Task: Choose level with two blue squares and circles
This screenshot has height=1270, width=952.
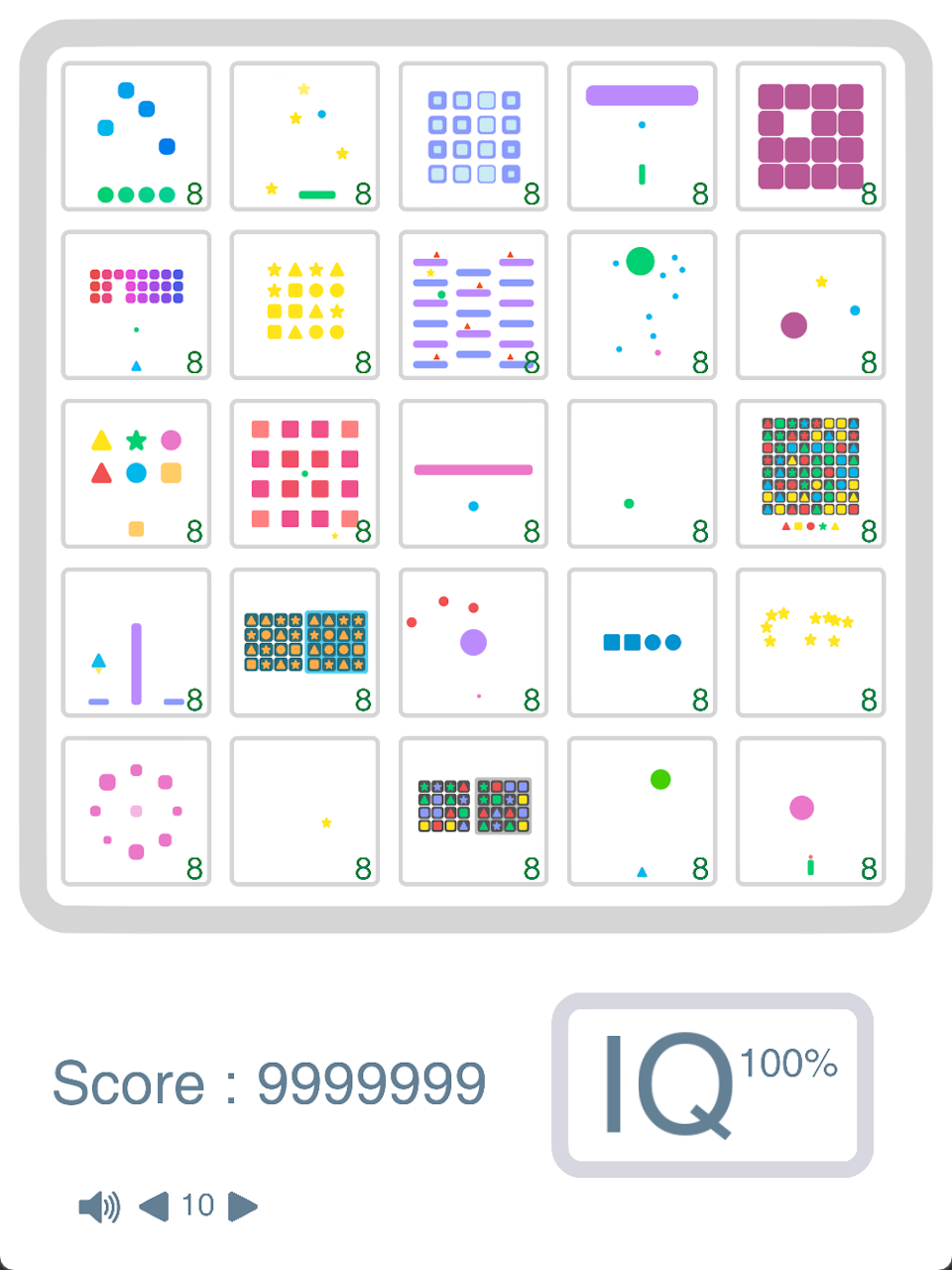Action: coord(642,643)
